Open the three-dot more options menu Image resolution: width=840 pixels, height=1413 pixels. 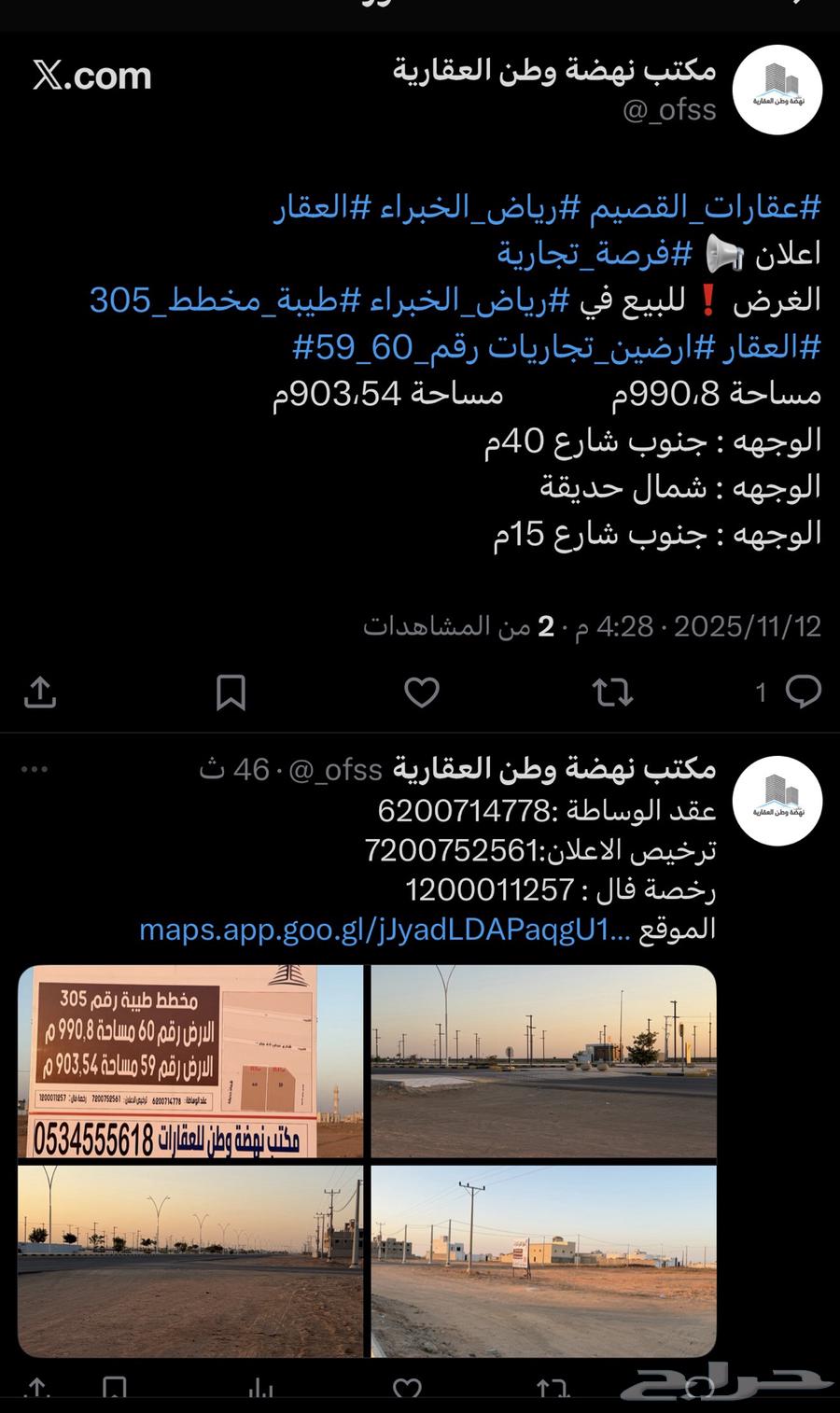[35, 768]
